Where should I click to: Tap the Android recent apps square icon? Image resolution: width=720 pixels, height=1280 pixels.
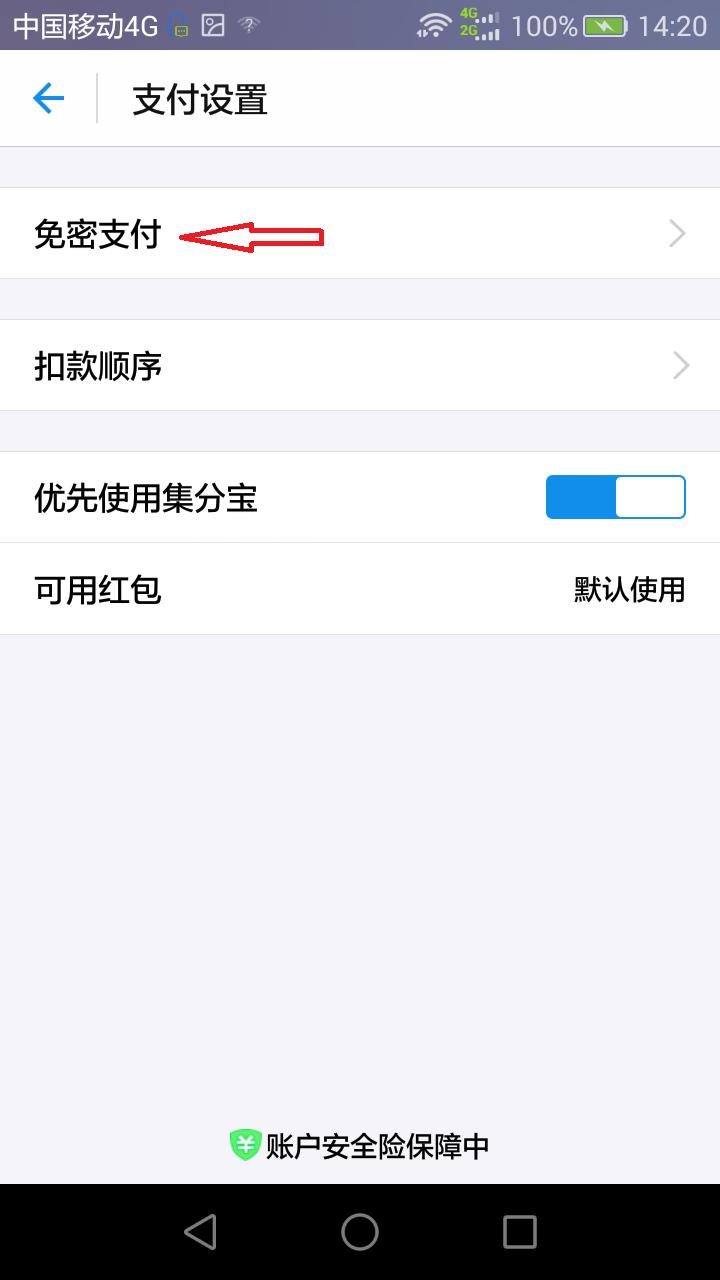pos(518,1231)
